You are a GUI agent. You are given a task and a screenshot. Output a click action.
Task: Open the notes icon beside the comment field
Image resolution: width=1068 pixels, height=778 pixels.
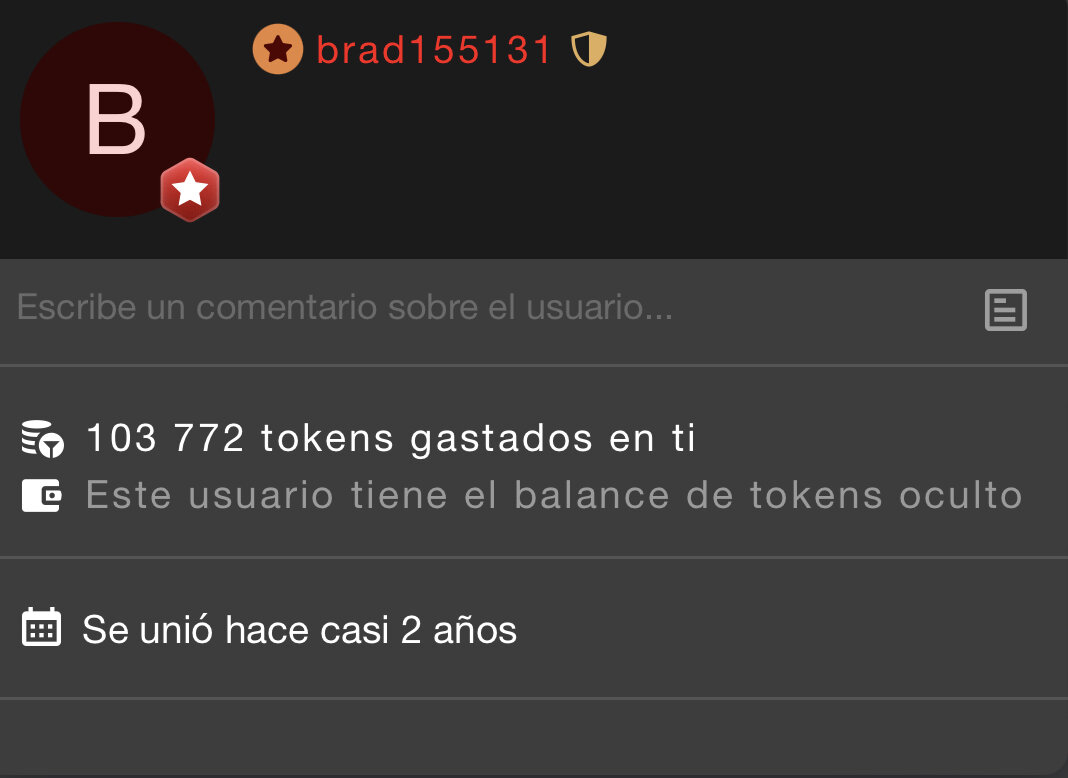(x=1005, y=310)
